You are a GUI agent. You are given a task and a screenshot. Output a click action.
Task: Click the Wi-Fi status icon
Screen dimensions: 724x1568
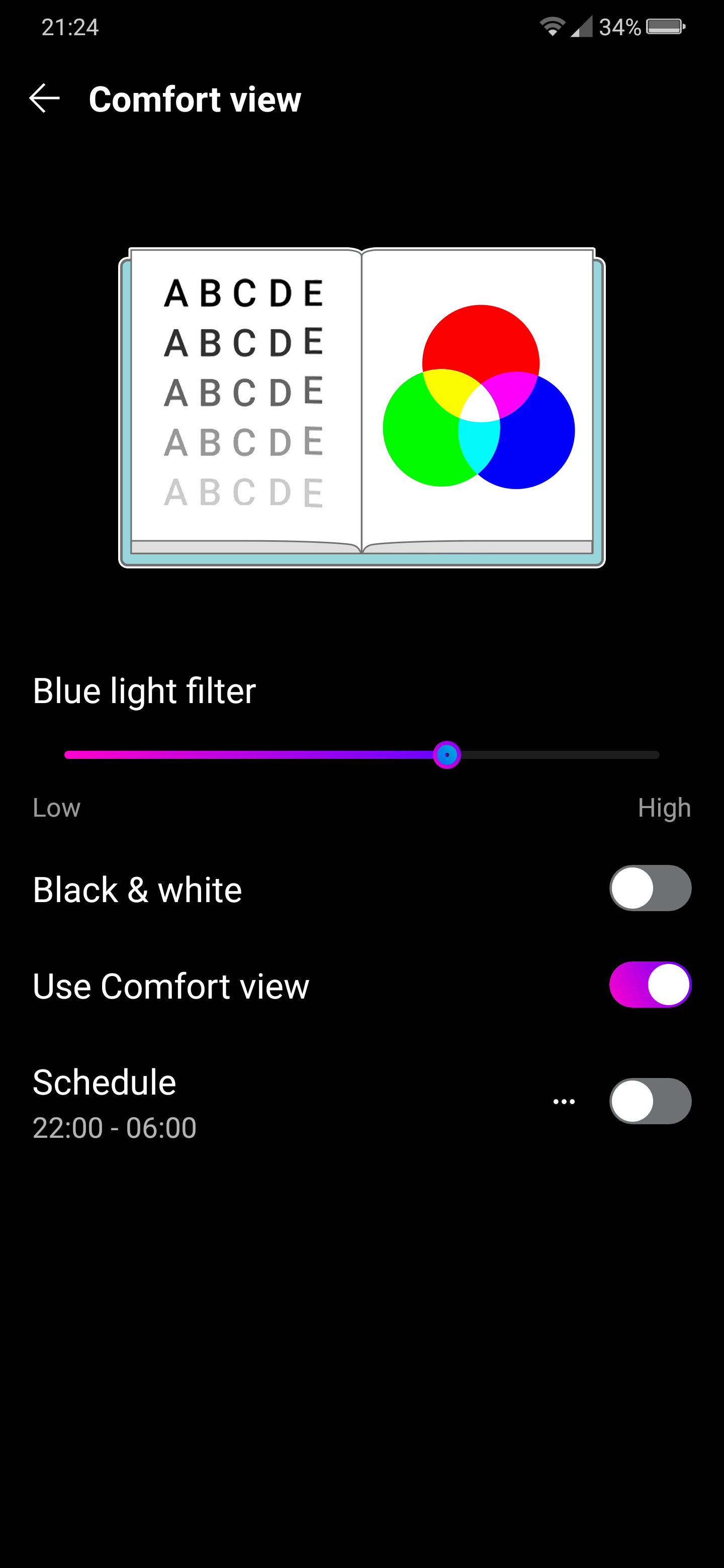(552, 27)
